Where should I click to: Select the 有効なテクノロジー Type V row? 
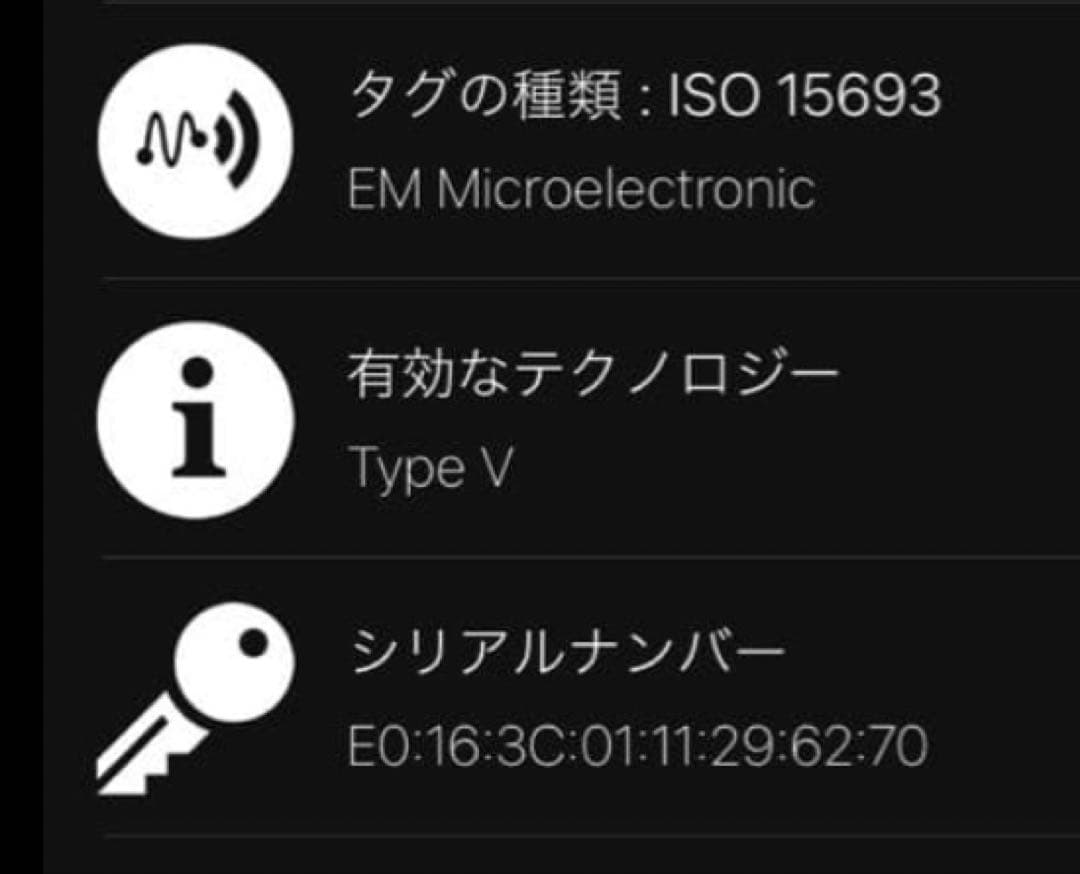tap(590, 418)
